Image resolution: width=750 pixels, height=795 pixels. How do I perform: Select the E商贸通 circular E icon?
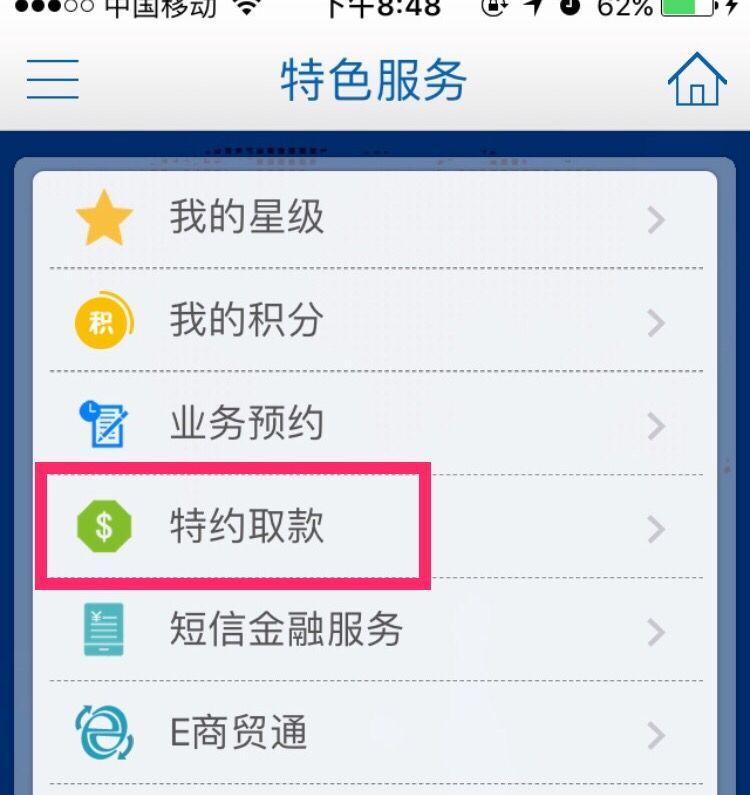pos(101,733)
